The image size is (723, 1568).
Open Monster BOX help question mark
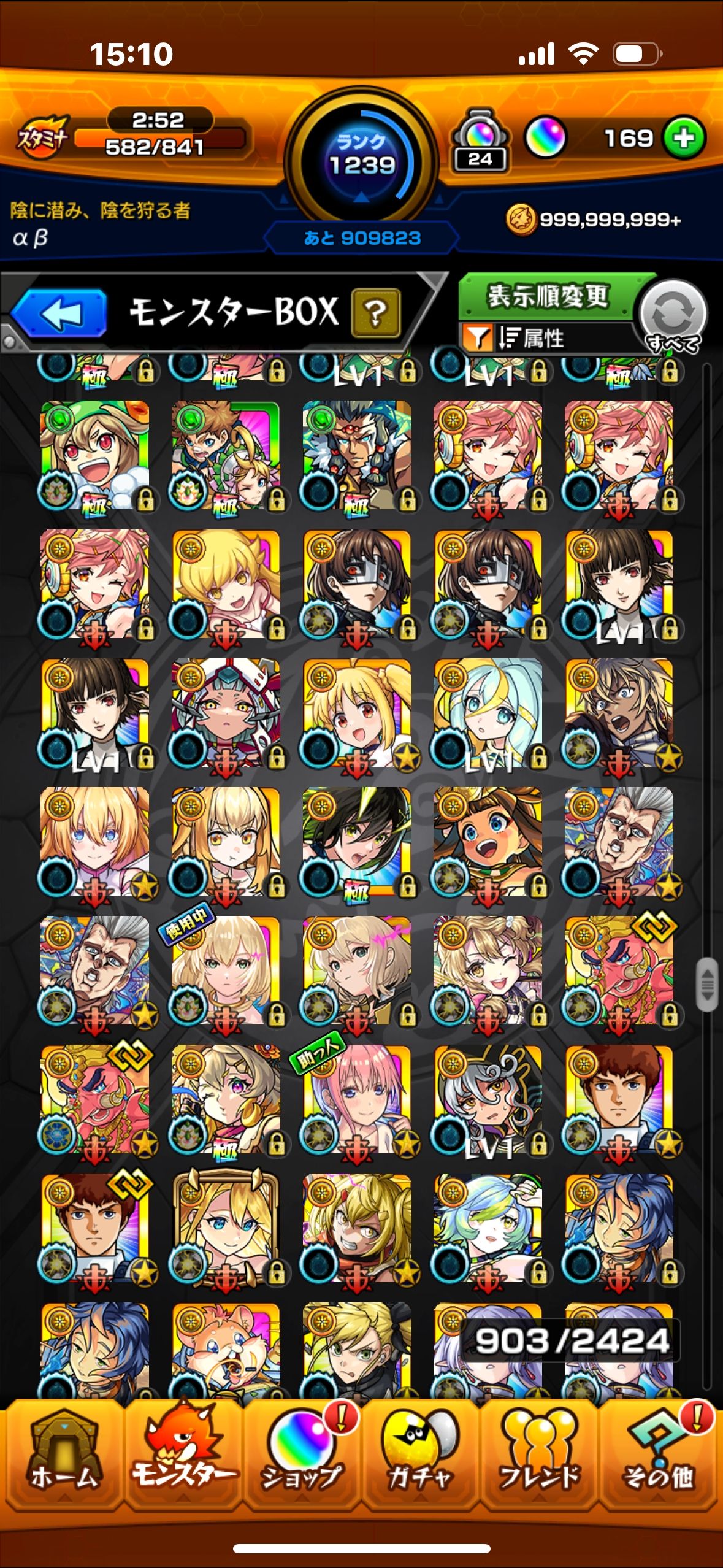375,313
